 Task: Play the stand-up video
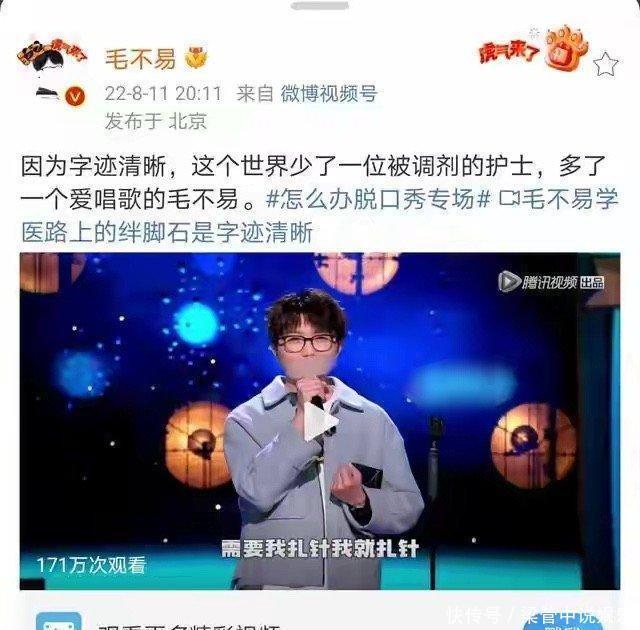coord(320,421)
